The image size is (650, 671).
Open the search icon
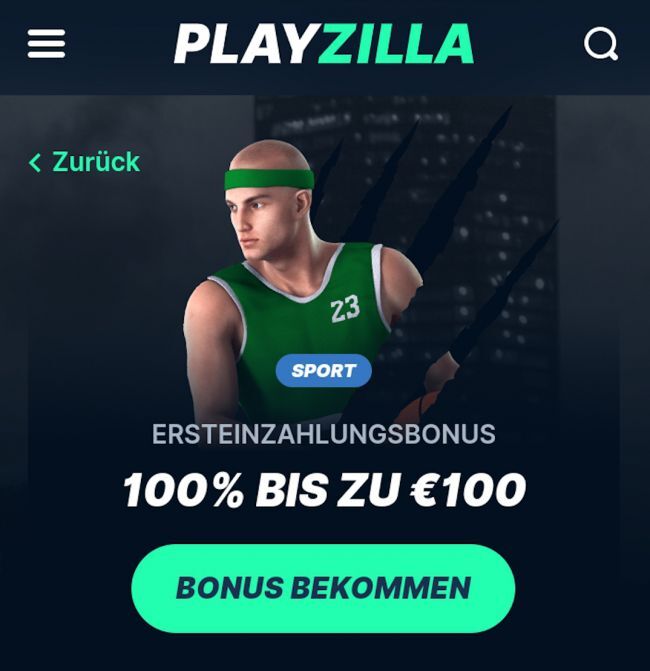coord(600,43)
